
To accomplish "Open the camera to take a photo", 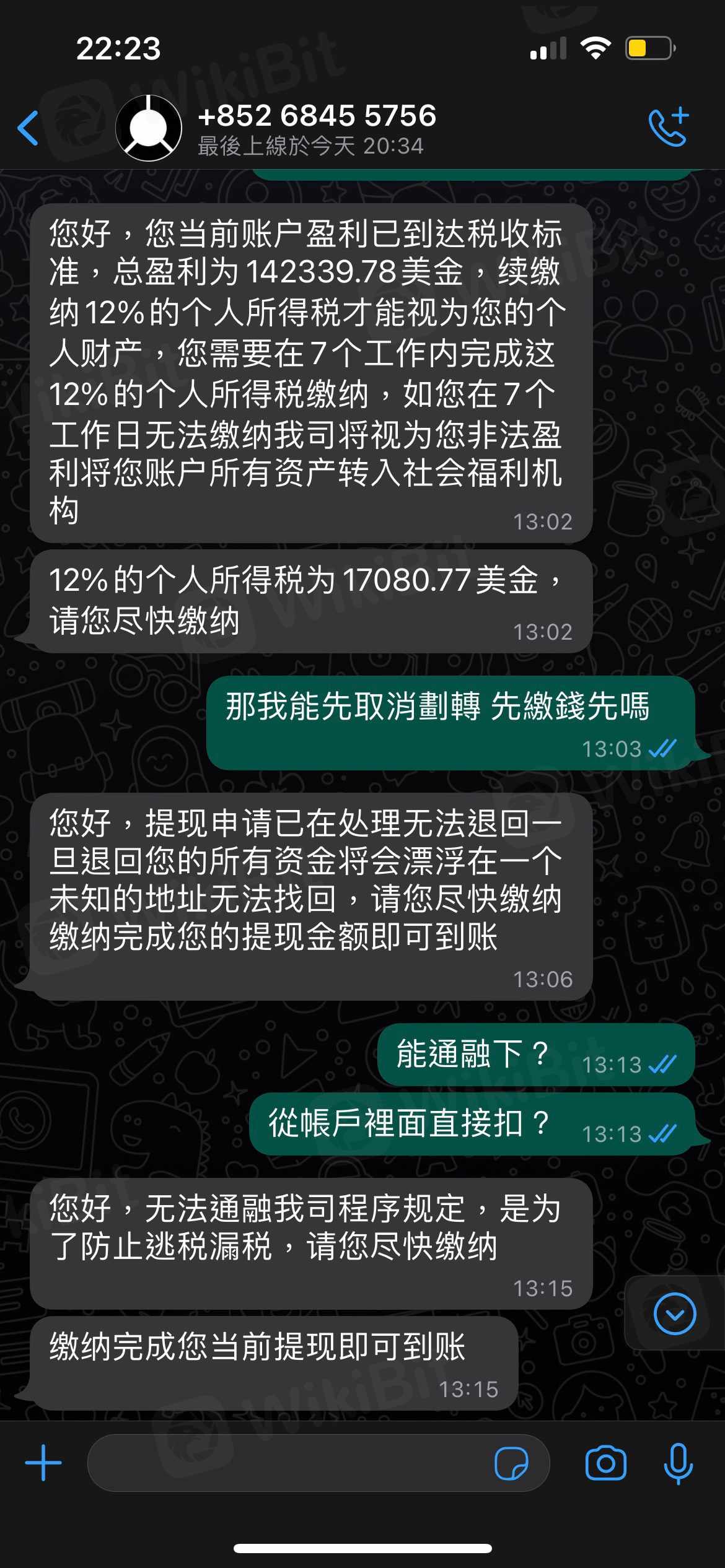I will (605, 1463).
